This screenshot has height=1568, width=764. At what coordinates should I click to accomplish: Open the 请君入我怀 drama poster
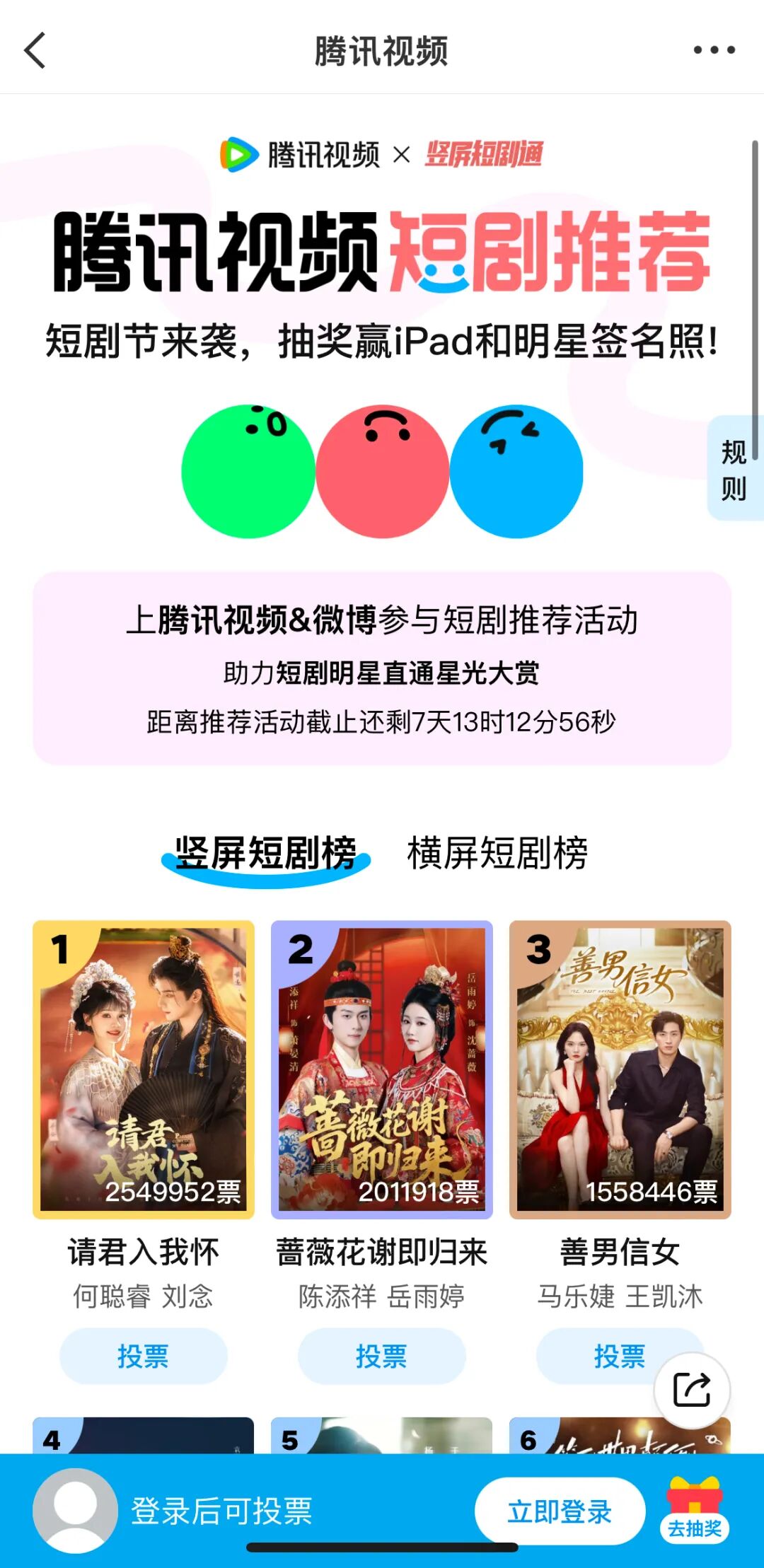[x=144, y=1069]
